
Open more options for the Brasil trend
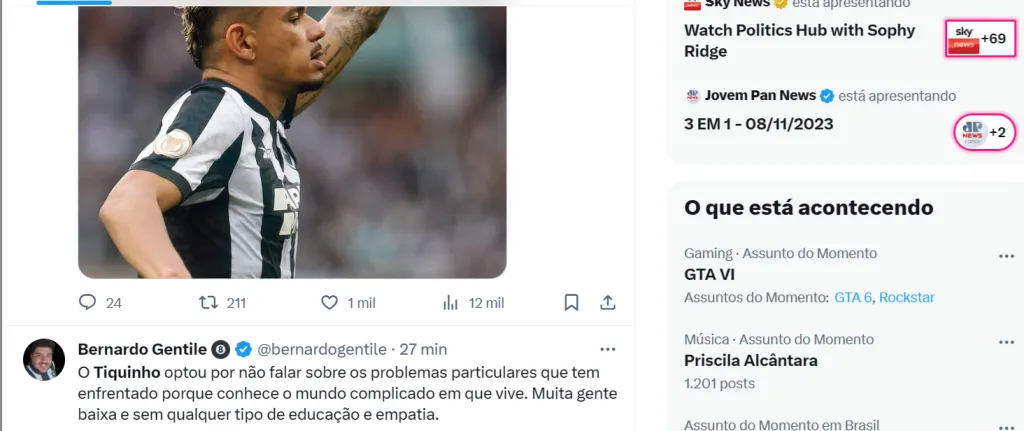point(1006,424)
